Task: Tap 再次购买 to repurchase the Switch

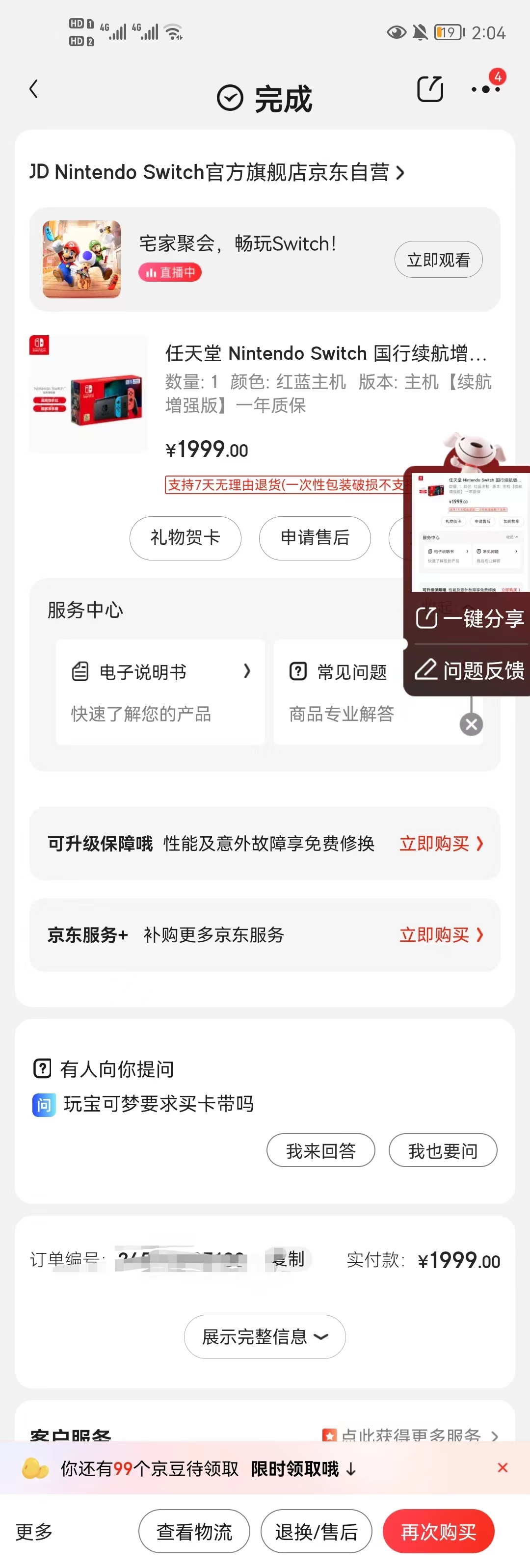Action: pos(438,1532)
